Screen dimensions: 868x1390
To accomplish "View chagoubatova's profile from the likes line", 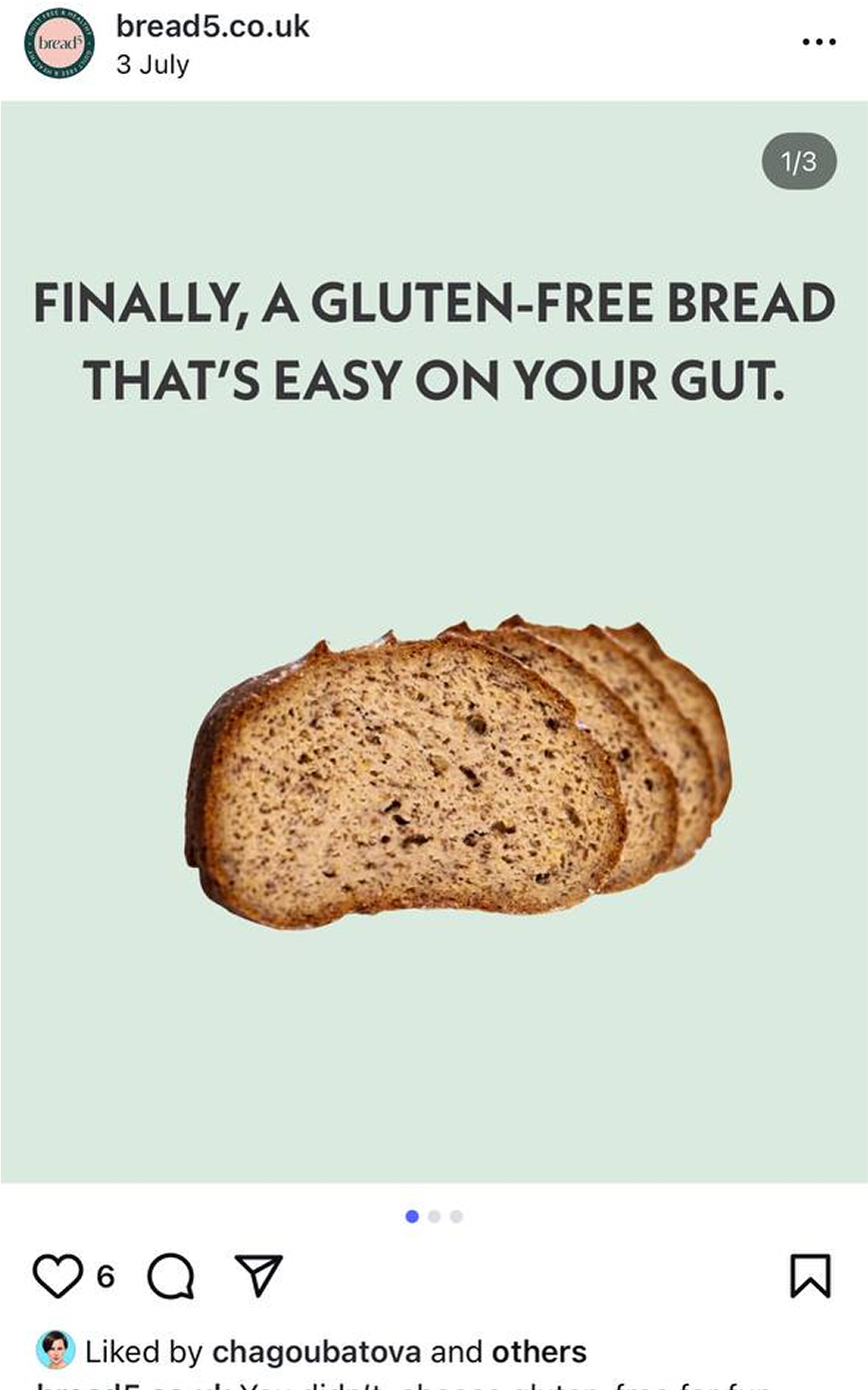I will pyautogui.click(x=316, y=1352).
